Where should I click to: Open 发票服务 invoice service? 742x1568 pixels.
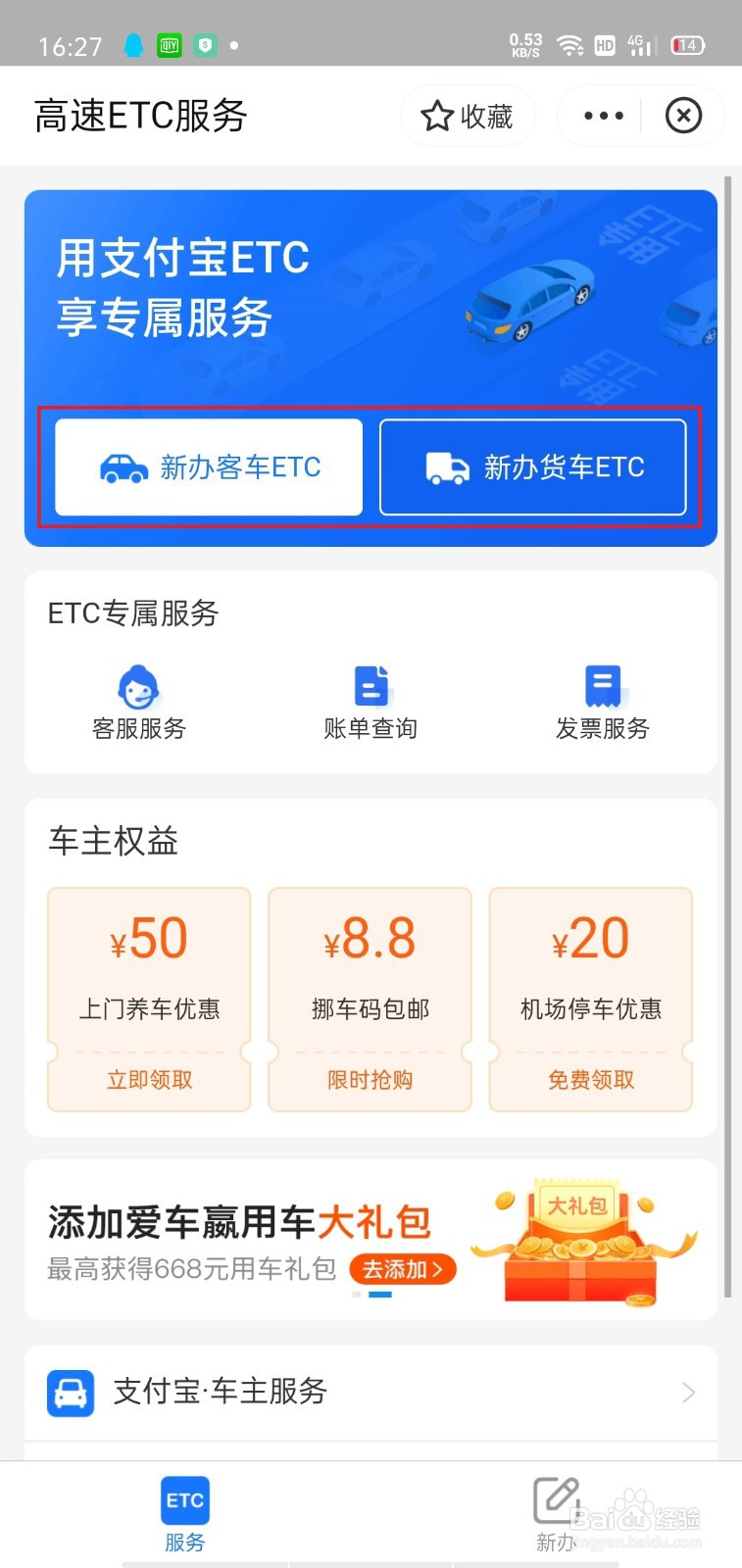pyautogui.click(x=602, y=703)
